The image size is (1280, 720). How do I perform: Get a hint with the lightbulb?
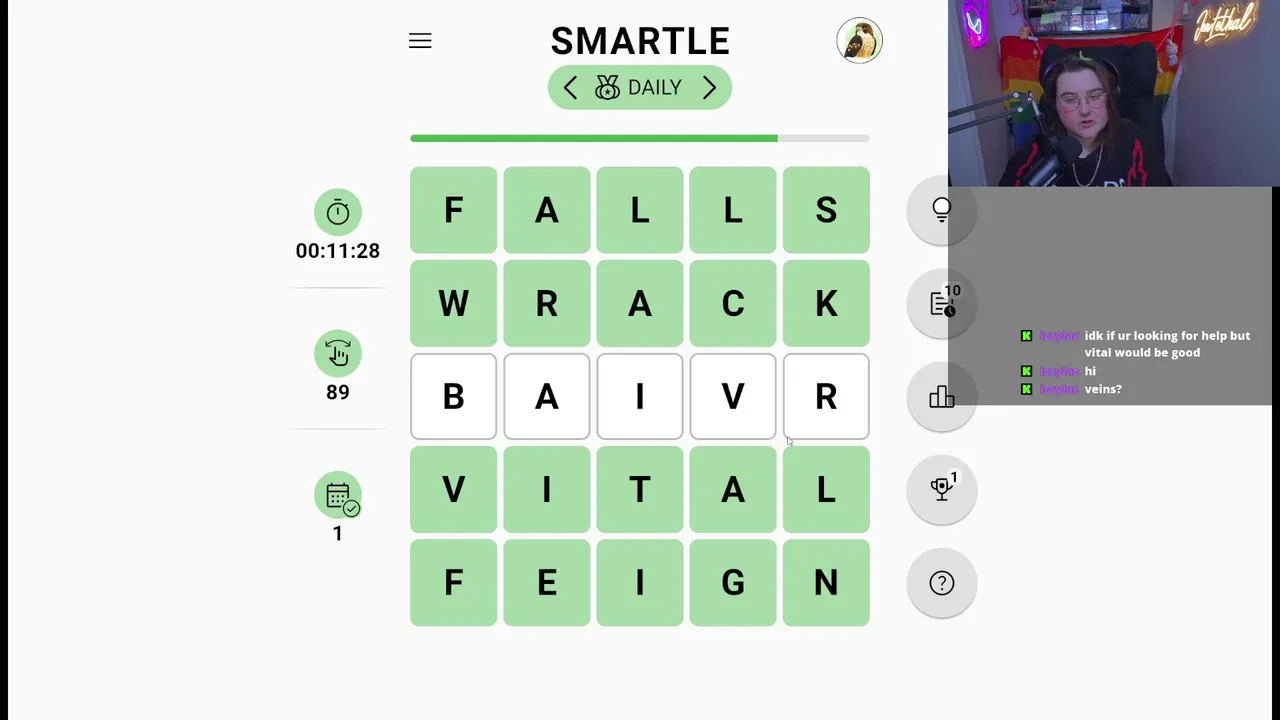click(x=941, y=210)
